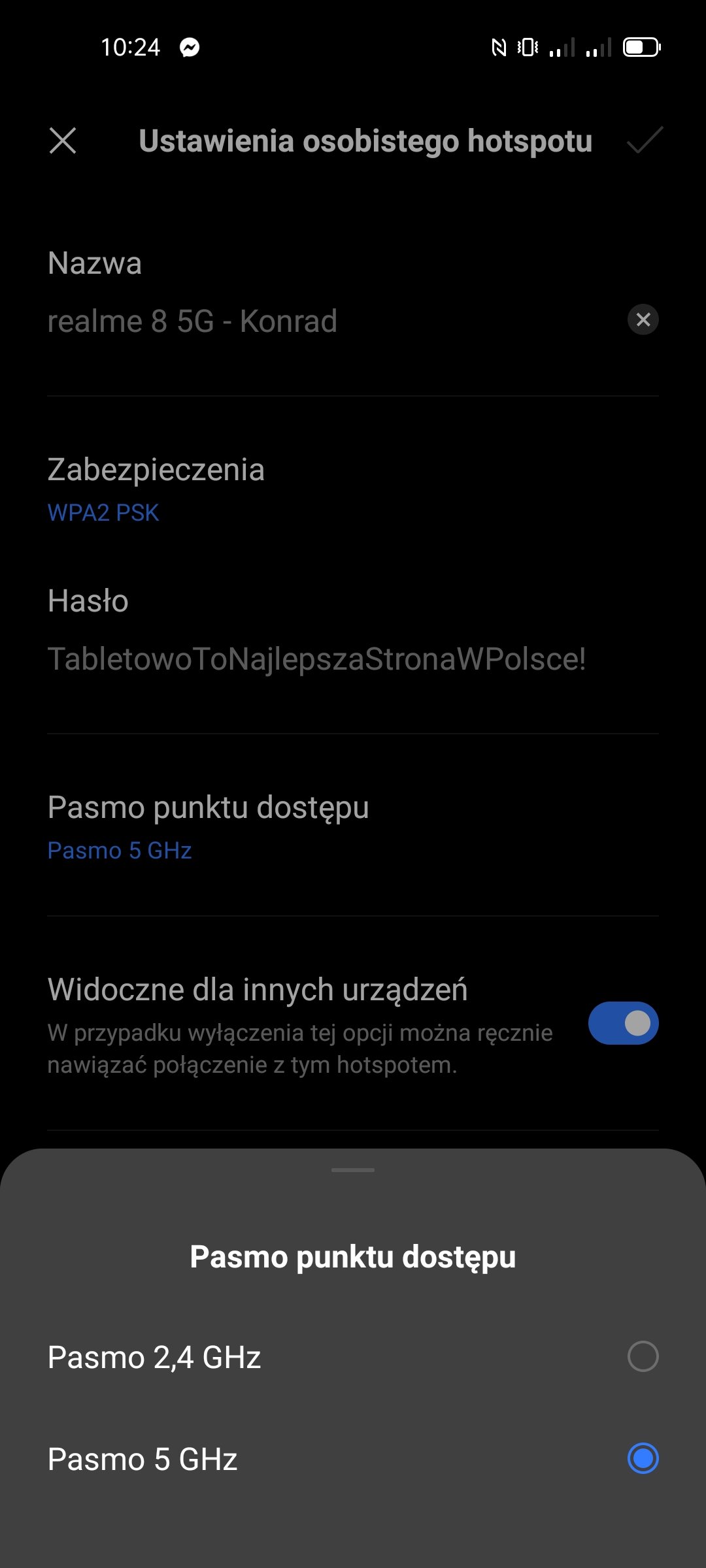The image size is (706, 1568).
Task: Select Pasmo 2,4 GHz option
Action: 353,1357
